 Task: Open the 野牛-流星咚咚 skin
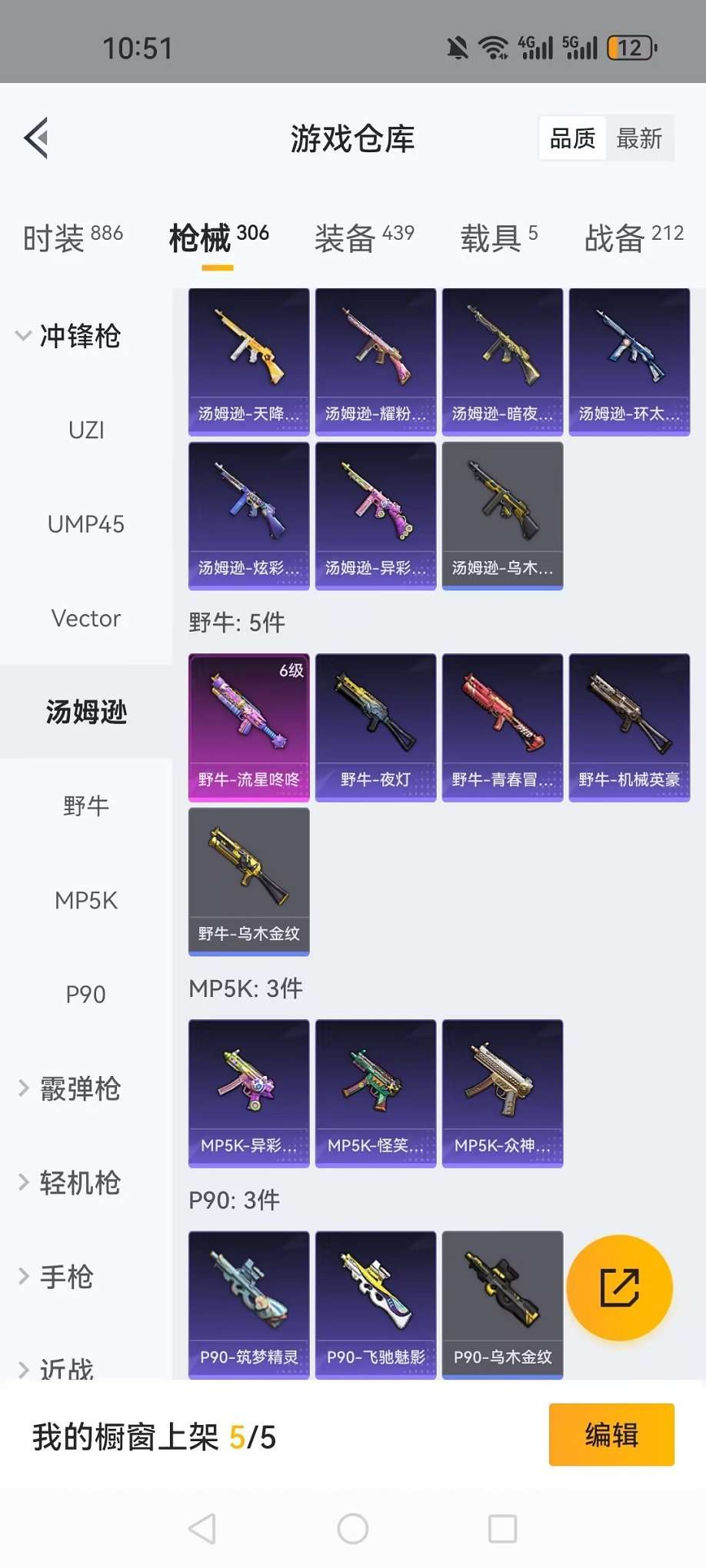(x=248, y=726)
